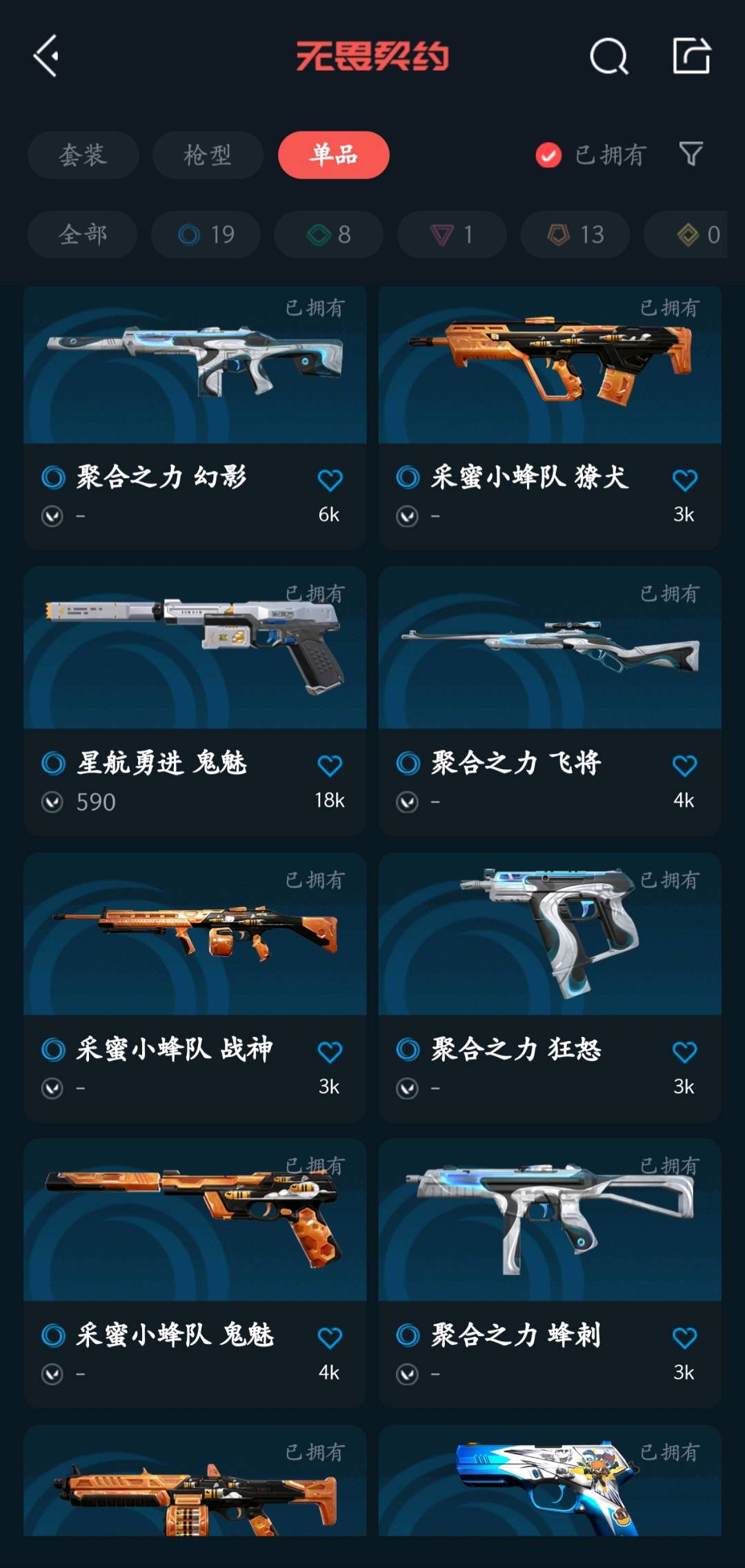The height and width of the screenshot is (1568, 745).
Task: Like the 聚合之力 飞将 skin
Action: [684, 766]
